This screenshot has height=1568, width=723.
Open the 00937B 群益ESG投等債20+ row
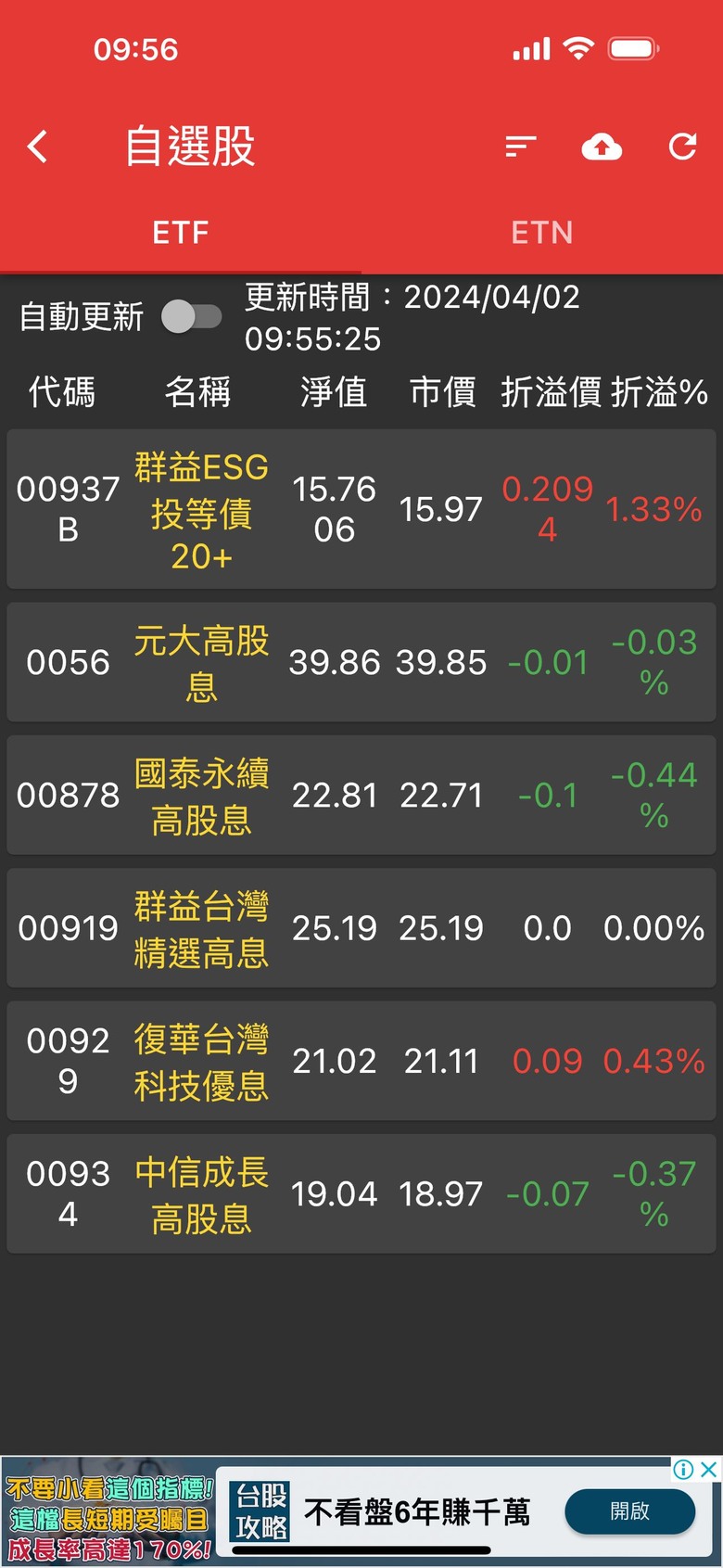point(361,509)
